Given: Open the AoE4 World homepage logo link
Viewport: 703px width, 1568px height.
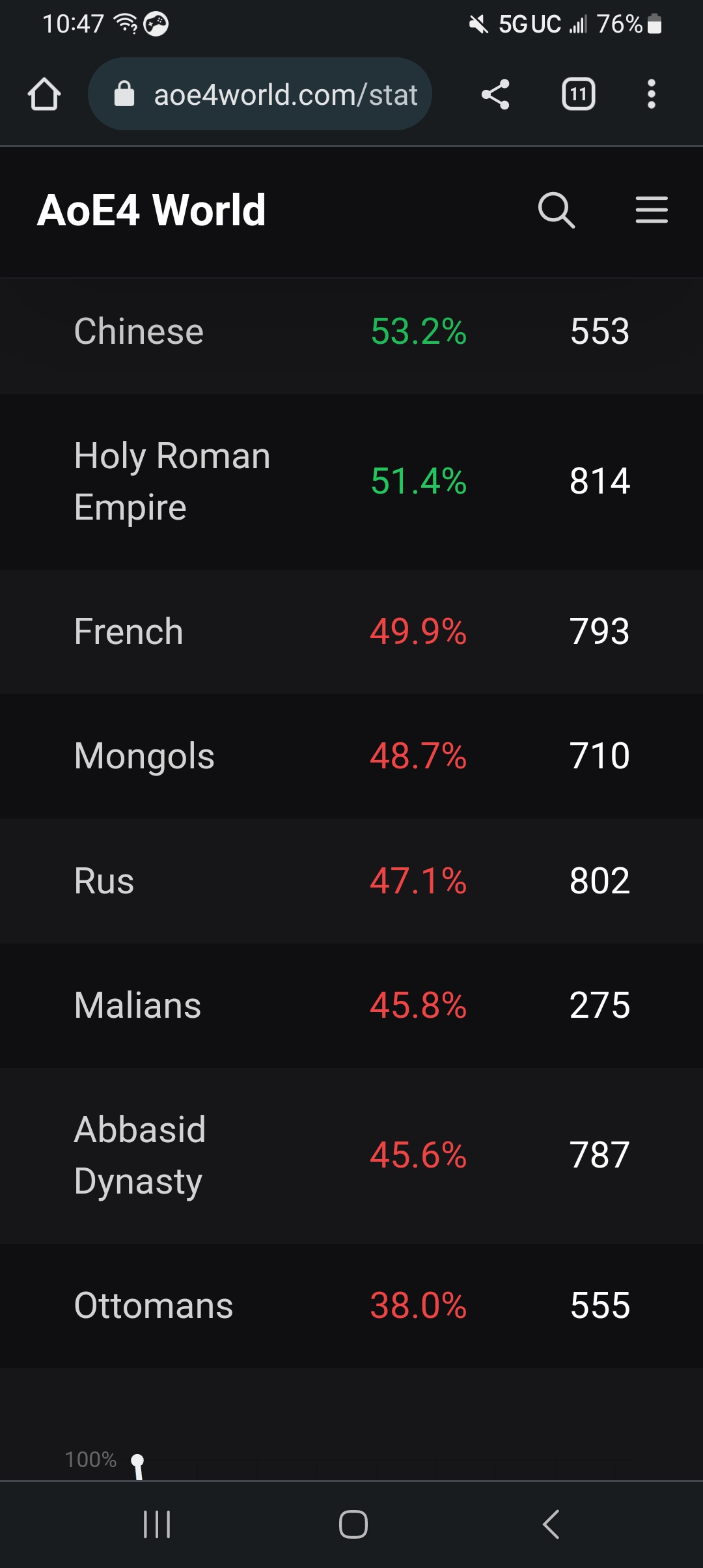Looking at the screenshot, I should [152, 210].
